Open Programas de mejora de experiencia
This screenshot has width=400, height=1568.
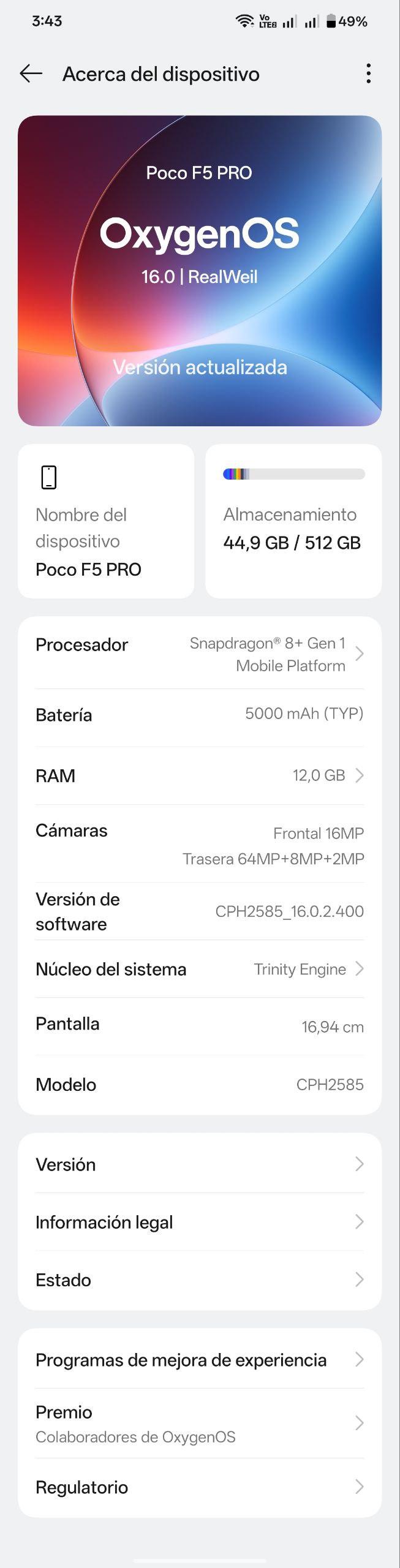200,1360
